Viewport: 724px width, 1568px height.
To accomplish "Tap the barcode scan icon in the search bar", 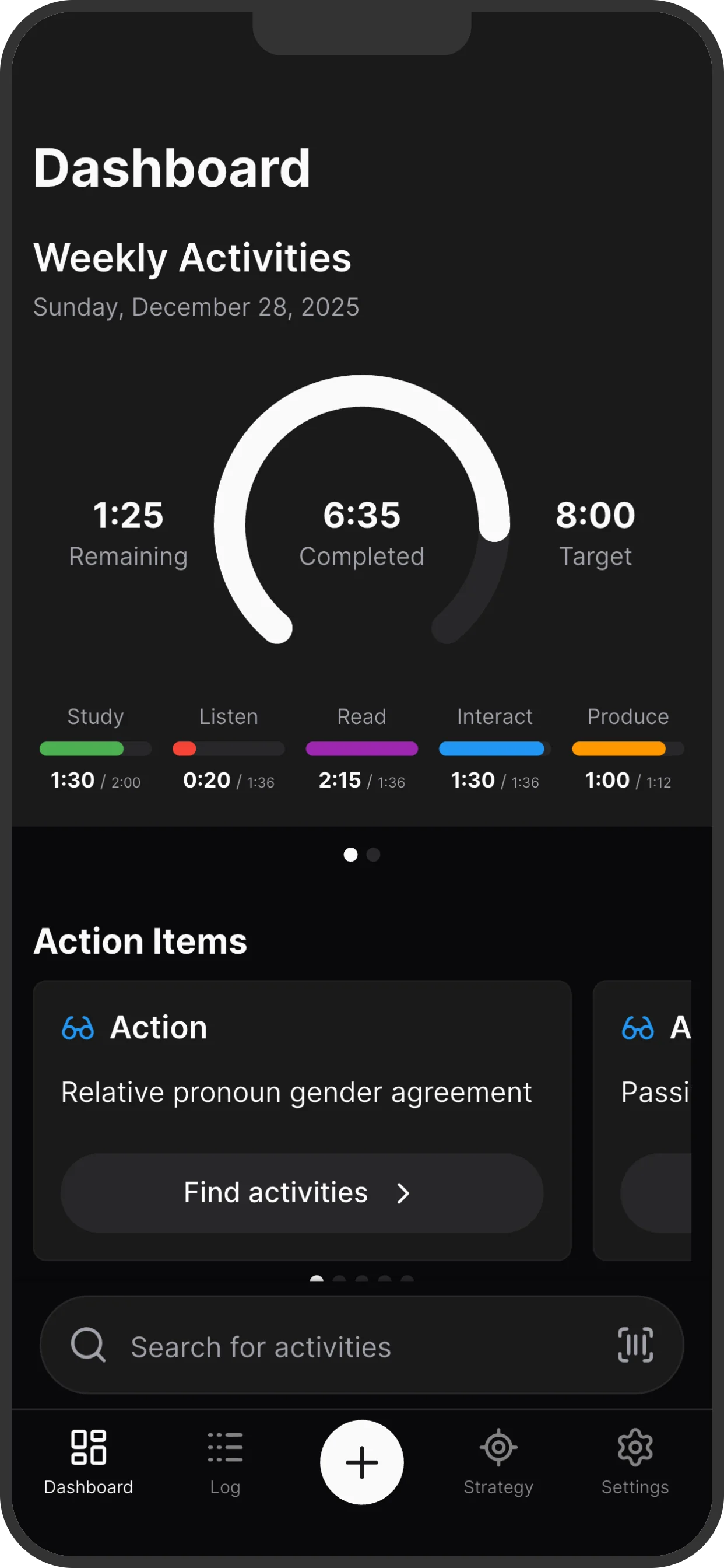I will (x=635, y=1346).
